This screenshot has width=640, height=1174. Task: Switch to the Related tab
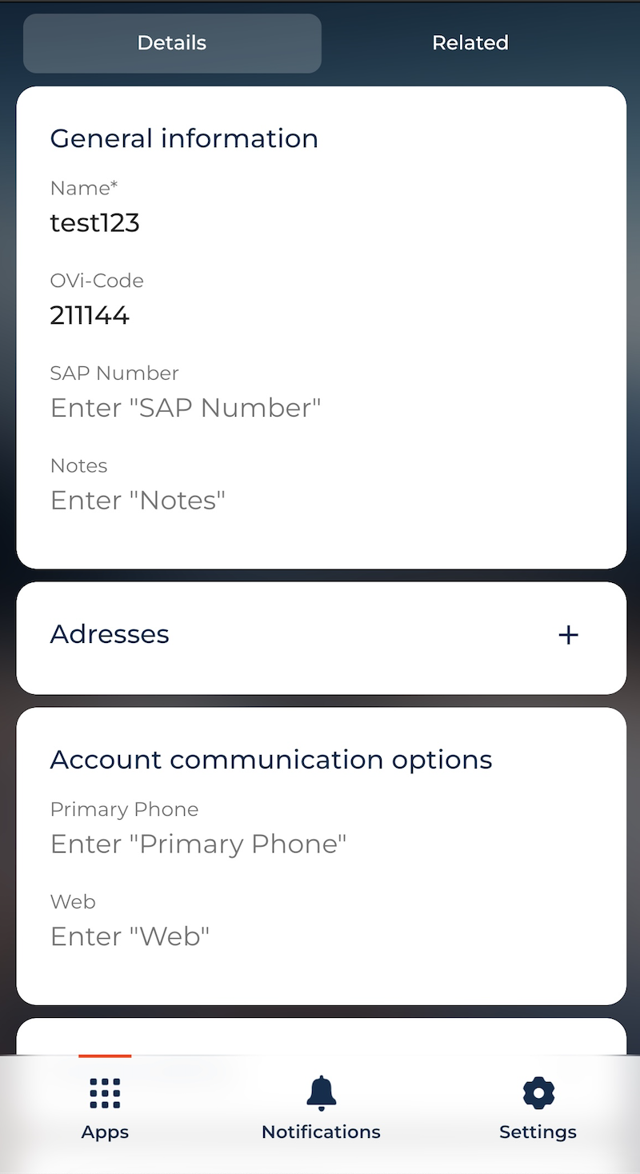(470, 43)
